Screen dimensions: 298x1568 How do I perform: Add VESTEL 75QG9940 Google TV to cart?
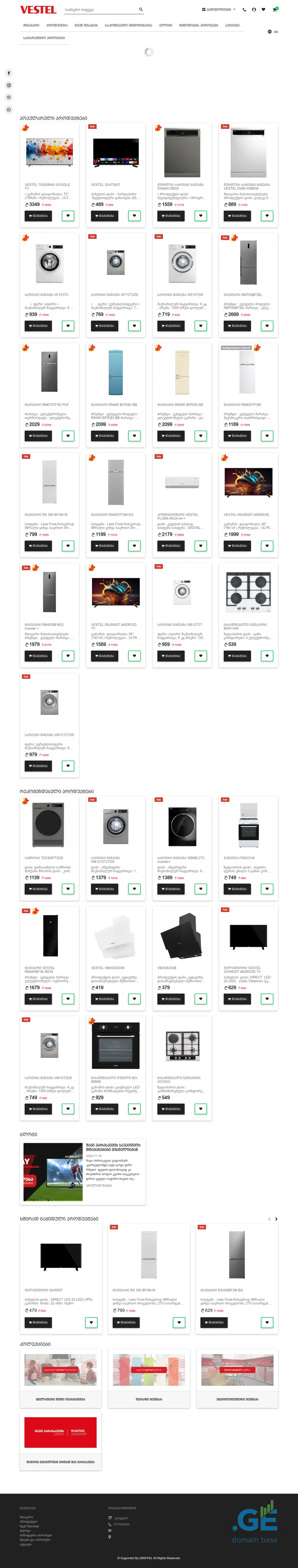point(38,216)
